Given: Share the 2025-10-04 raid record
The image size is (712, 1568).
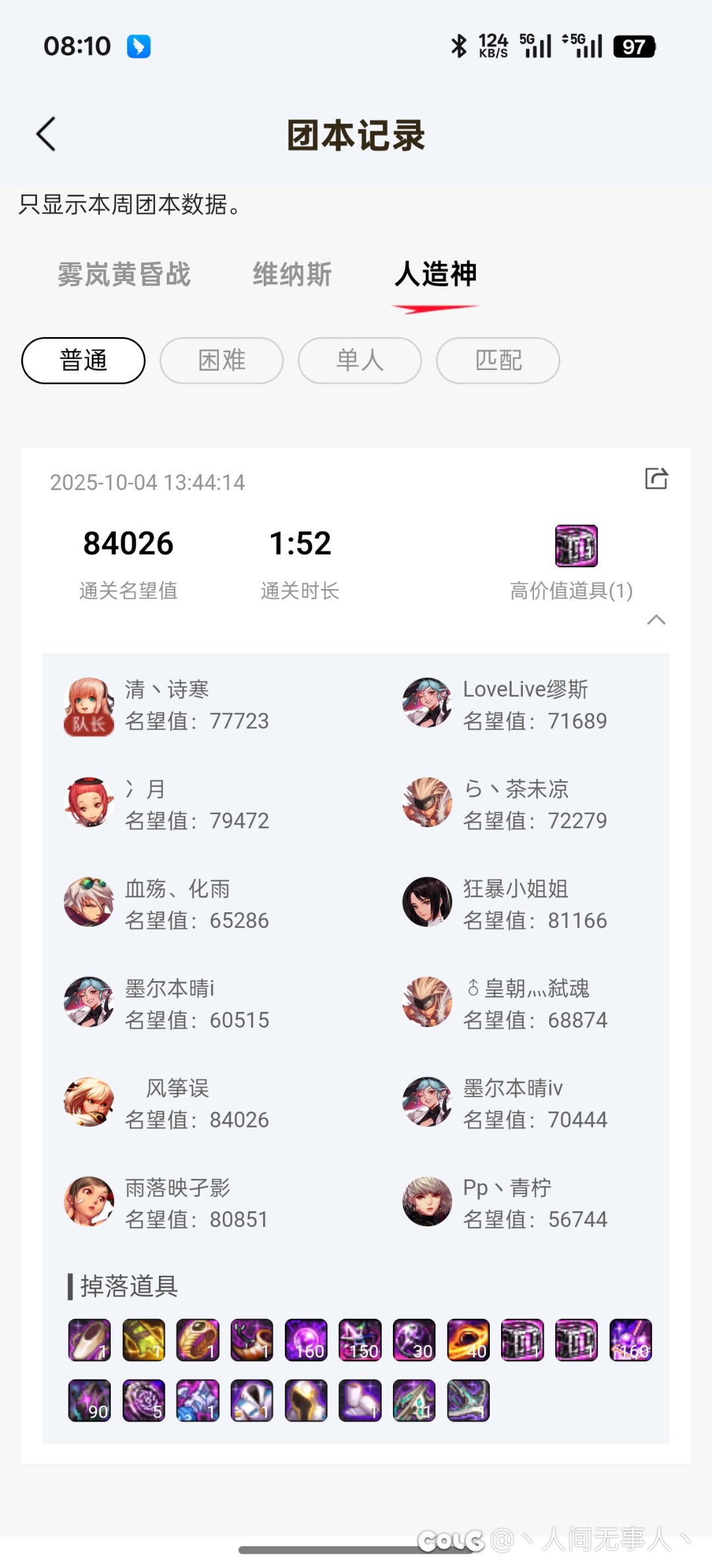Looking at the screenshot, I should pyautogui.click(x=656, y=479).
